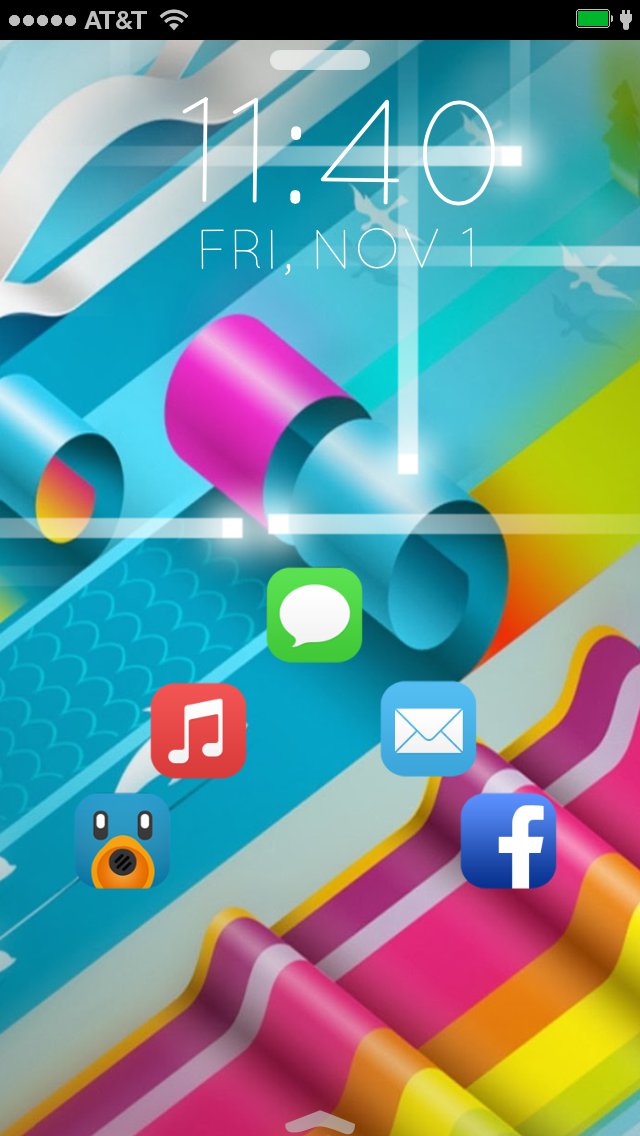This screenshot has height=1136, width=640.
Task: Open the Facebook app
Action: [508, 840]
